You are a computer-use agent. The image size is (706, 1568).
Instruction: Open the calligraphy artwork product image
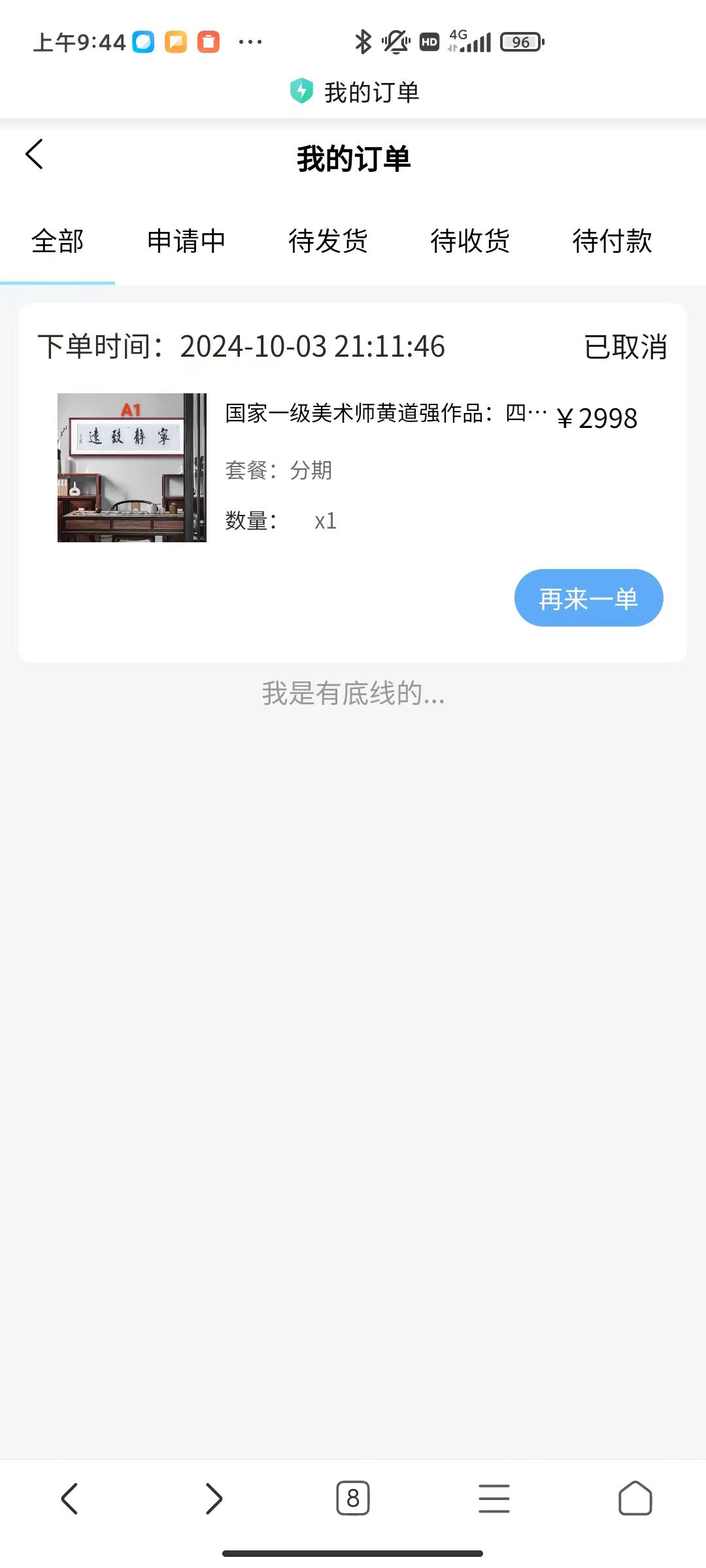point(132,467)
